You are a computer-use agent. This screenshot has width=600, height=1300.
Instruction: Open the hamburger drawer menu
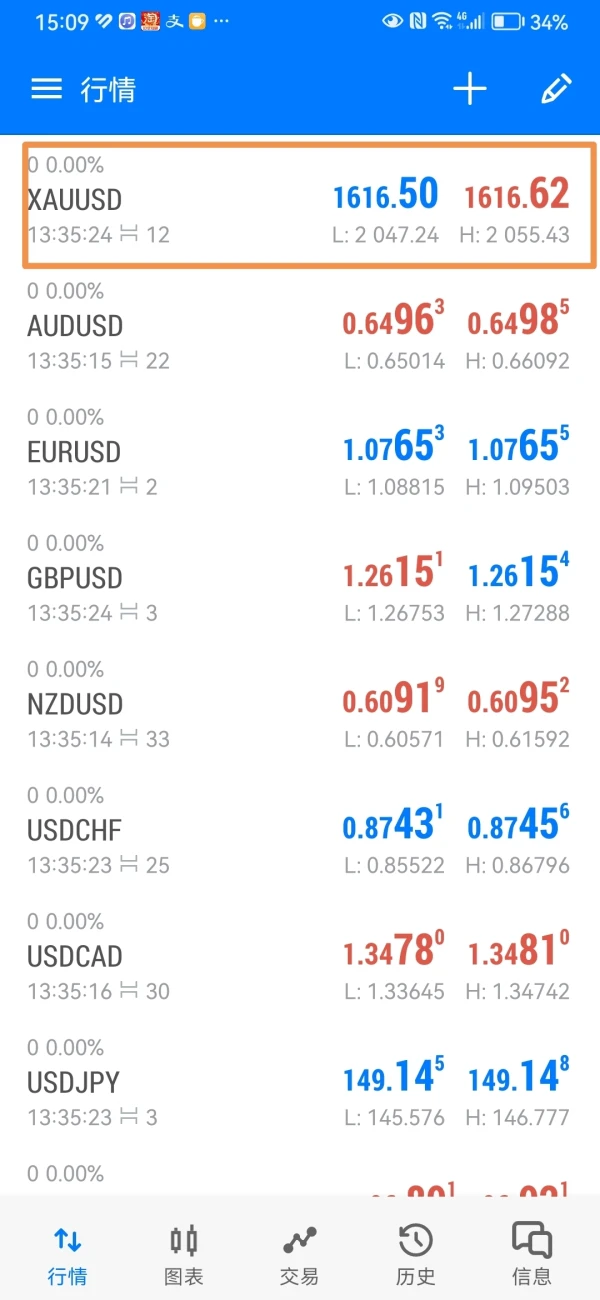46,89
